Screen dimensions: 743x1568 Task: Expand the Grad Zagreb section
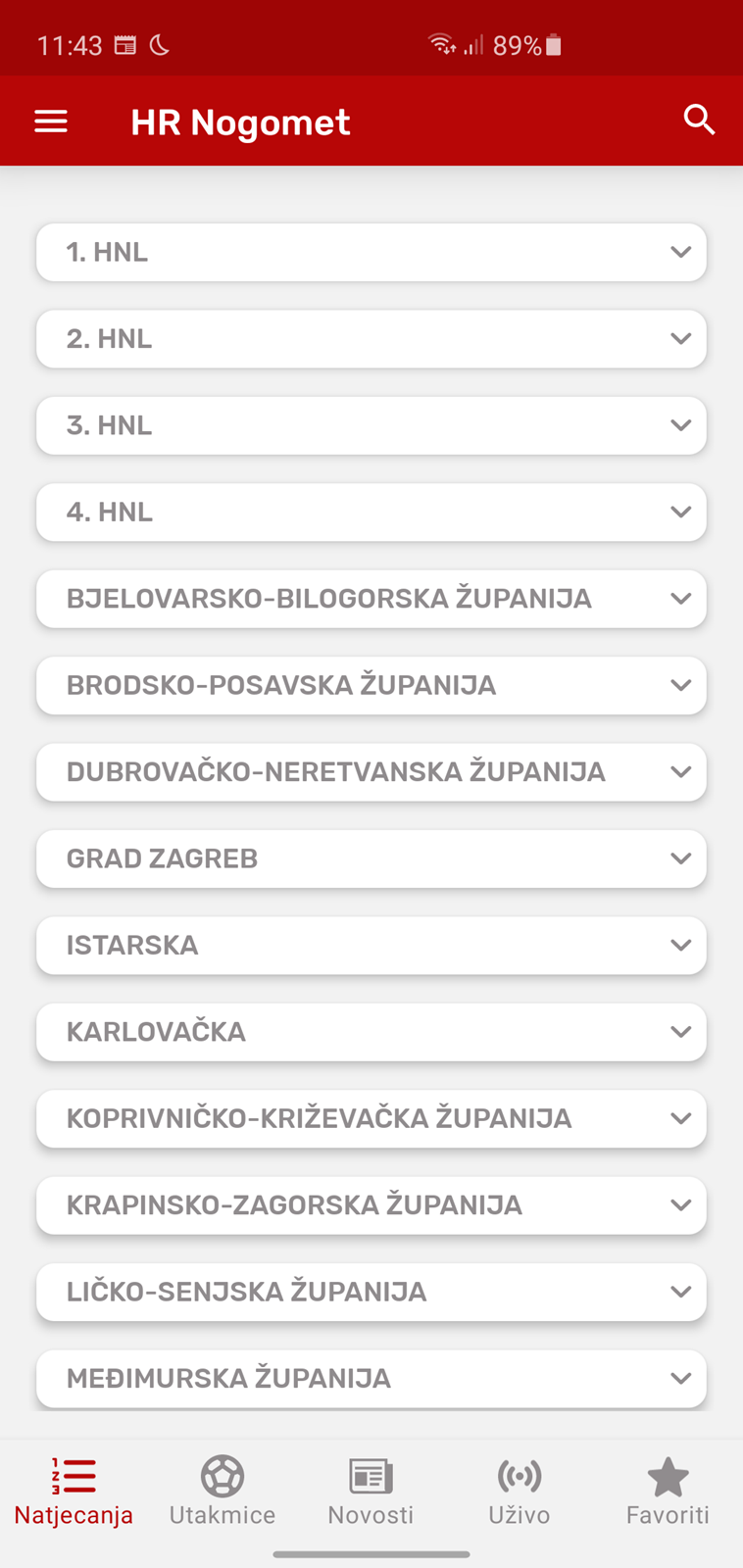(x=371, y=858)
